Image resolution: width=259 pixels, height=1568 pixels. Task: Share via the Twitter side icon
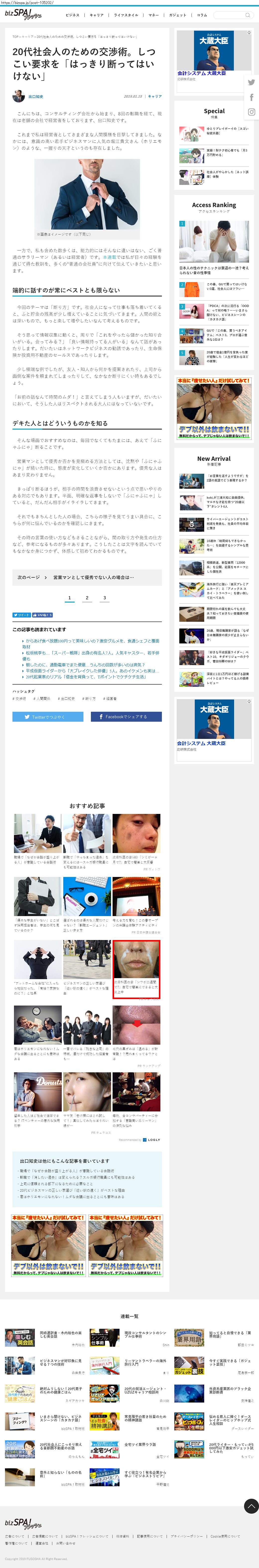[251, 82]
